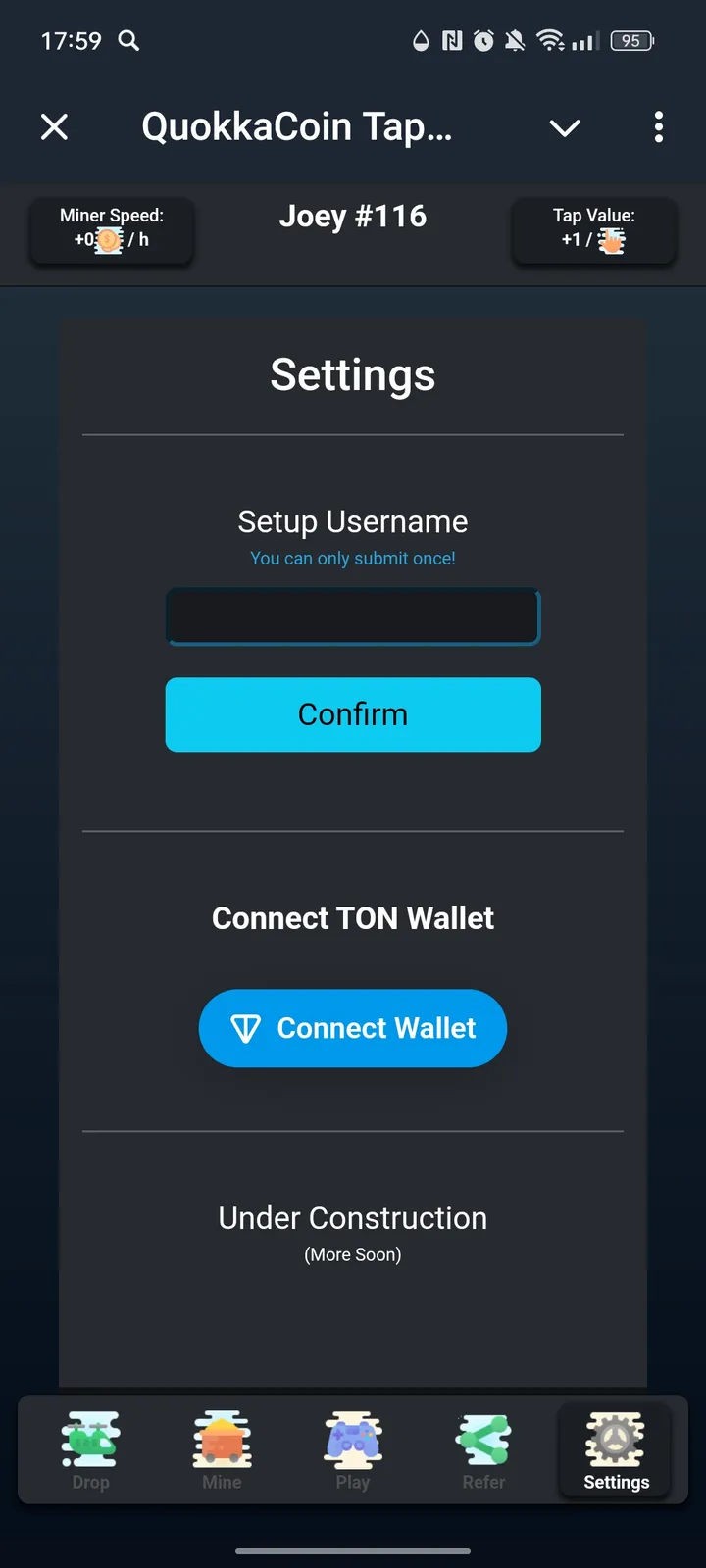This screenshot has width=706, height=1568.
Task: Go to the Mine tab
Action: point(222,1450)
